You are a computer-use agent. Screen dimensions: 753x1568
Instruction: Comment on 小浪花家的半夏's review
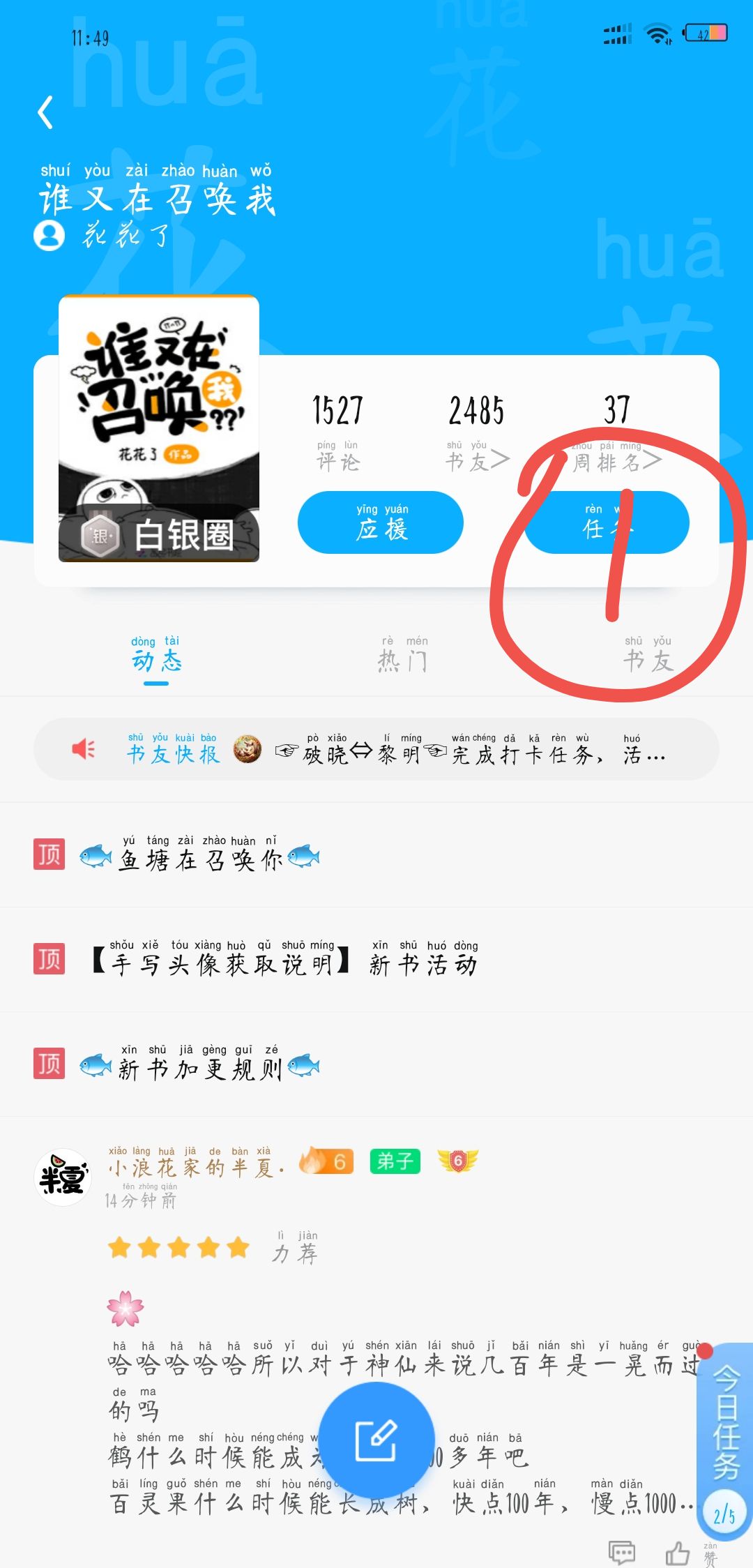pos(622,1553)
